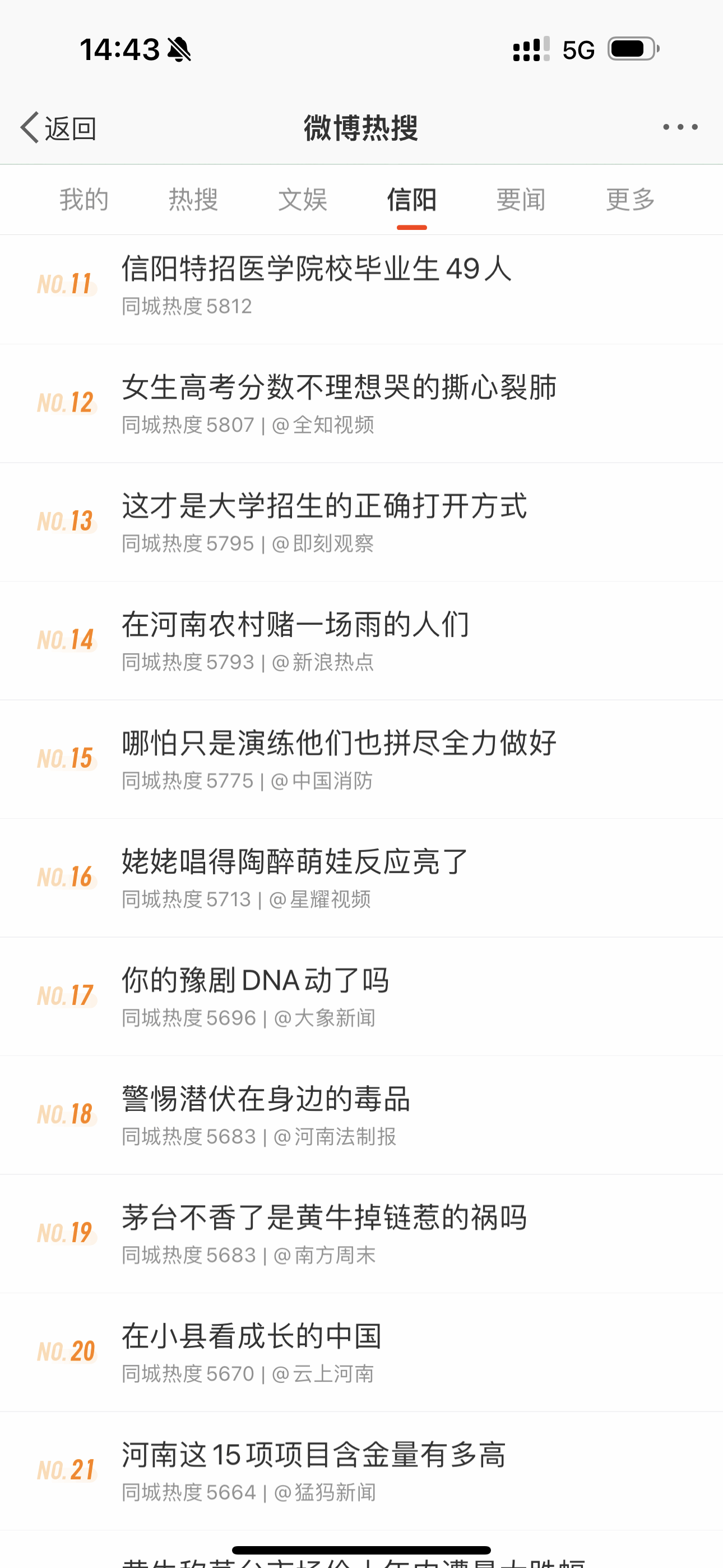Open topic 在河南农村赌一场雨的人们
The image size is (723, 1568).
coord(361,641)
